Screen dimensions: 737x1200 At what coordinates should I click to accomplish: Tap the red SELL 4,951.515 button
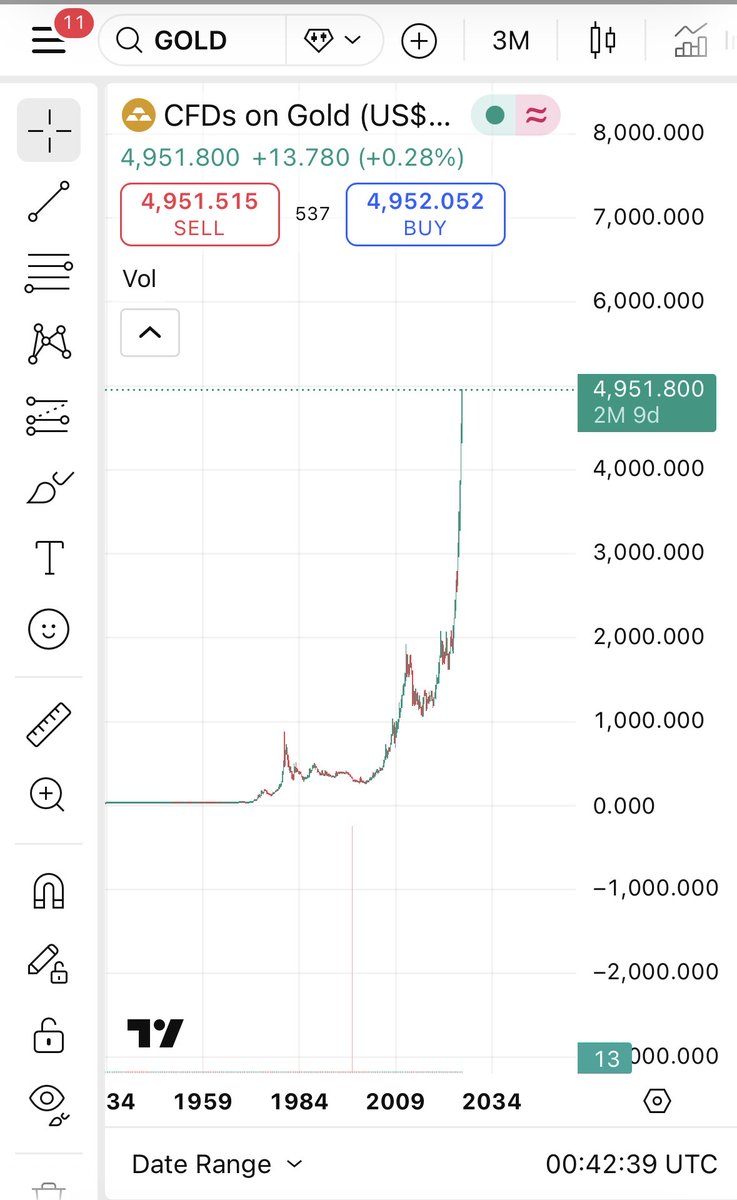click(200, 214)
